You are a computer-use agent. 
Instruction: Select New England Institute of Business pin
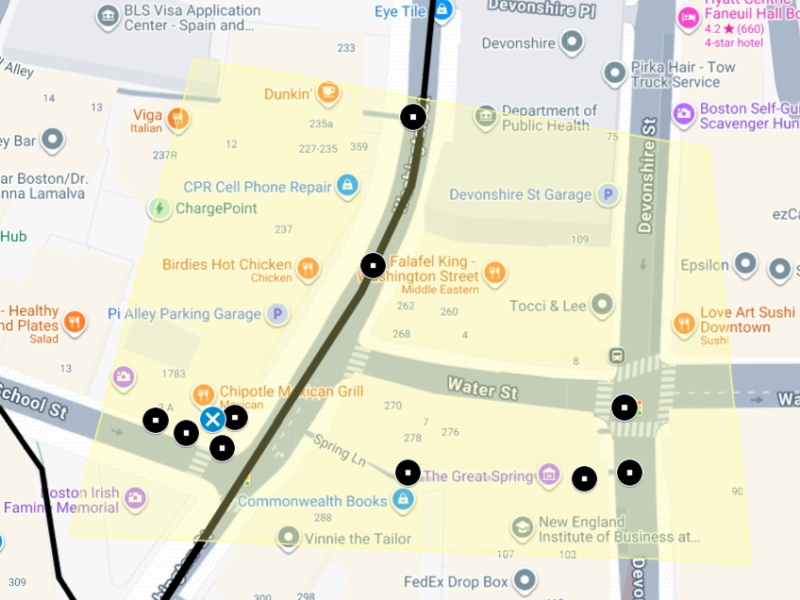(x=522, y=527)
